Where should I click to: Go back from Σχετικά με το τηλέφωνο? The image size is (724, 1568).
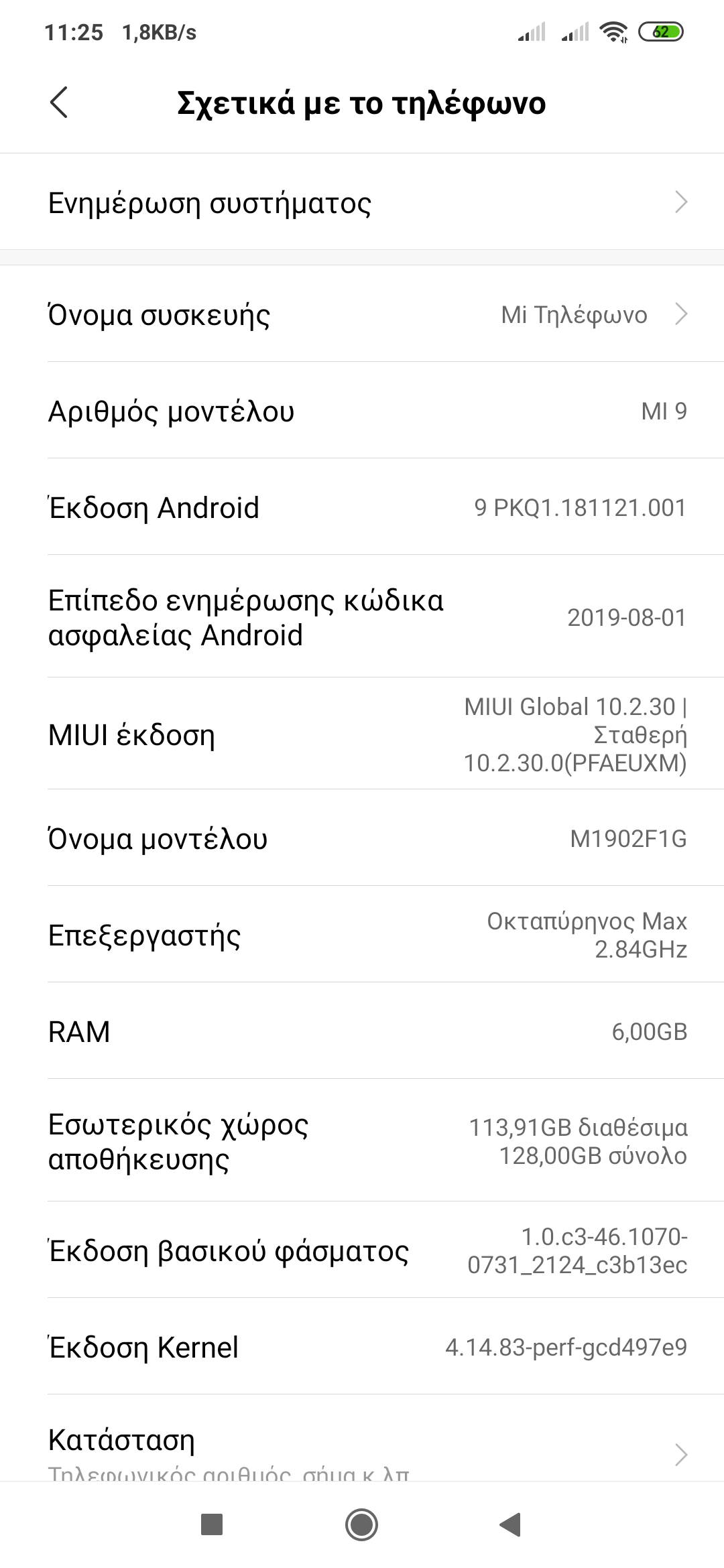click(59, 103)
